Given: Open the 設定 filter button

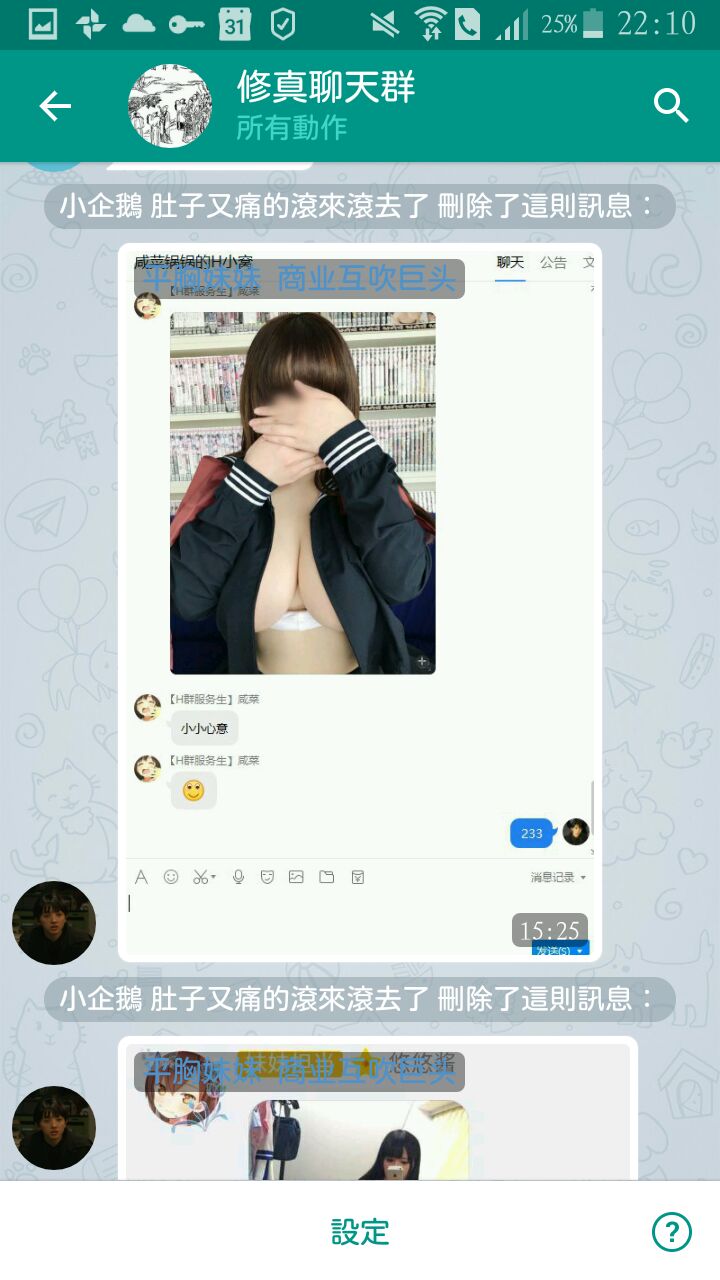Looking at the screenshot, I should (360, 1232).
